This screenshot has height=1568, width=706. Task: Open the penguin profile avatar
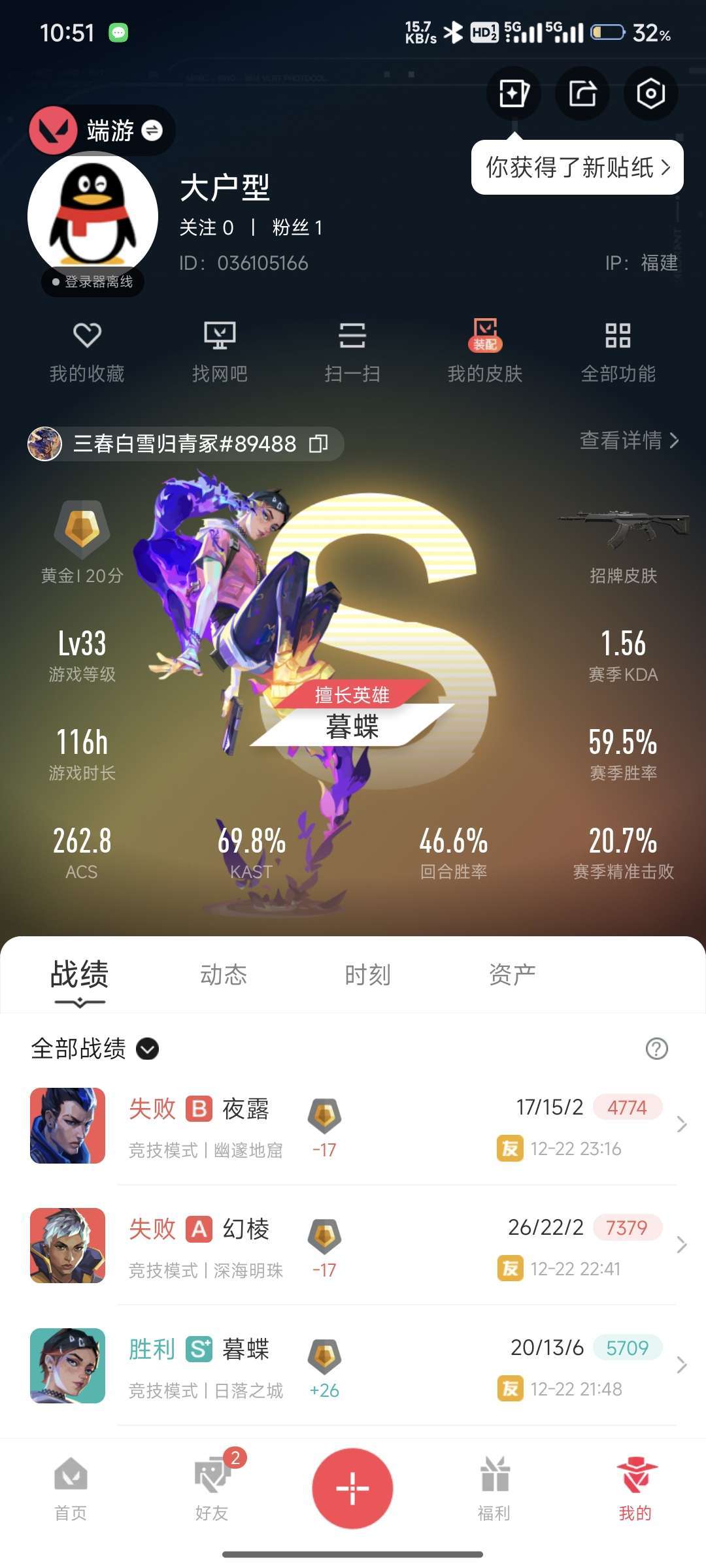tap(92, 211)
